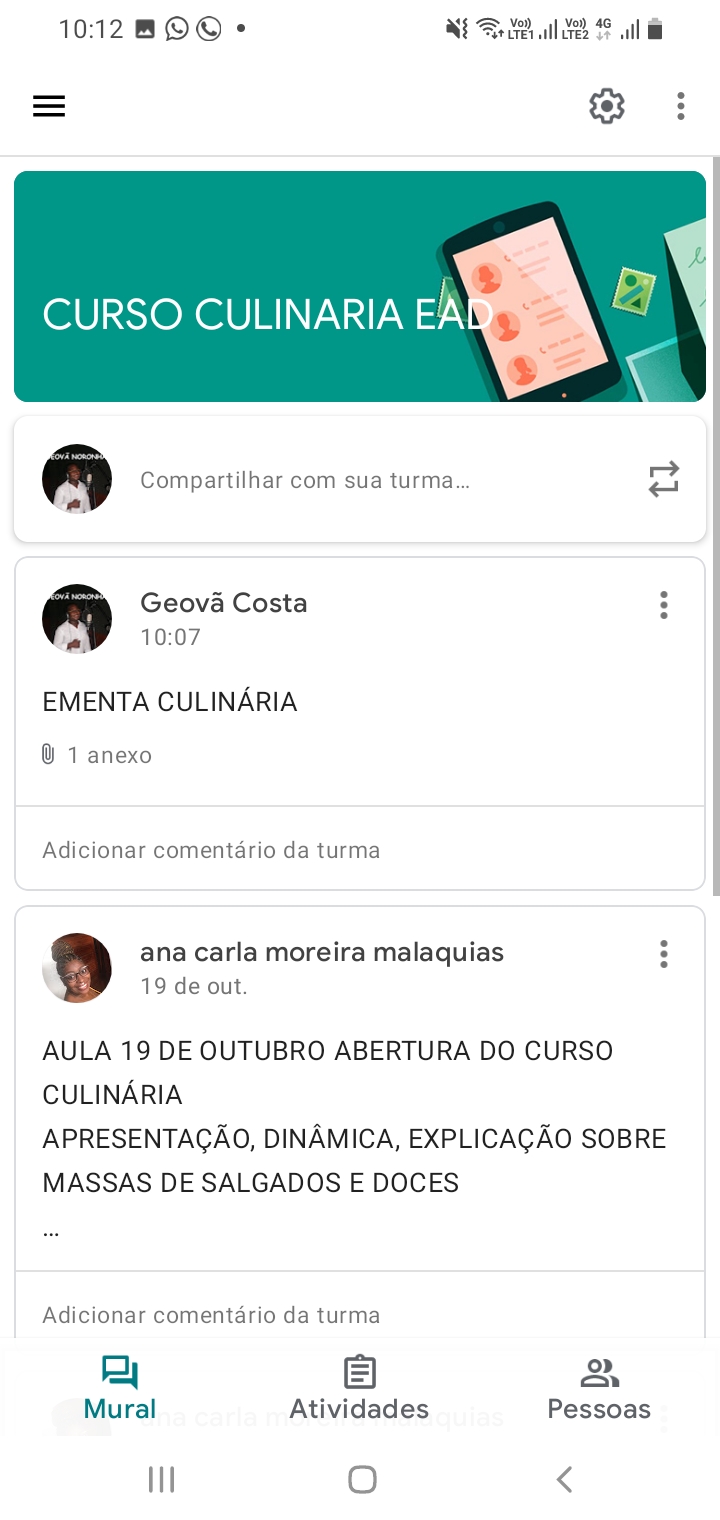Image resolution: width=720 pixels, height=1520 pixels.
Task: Open the hamburger navigation drawer
Action: [x=49, y=106]
